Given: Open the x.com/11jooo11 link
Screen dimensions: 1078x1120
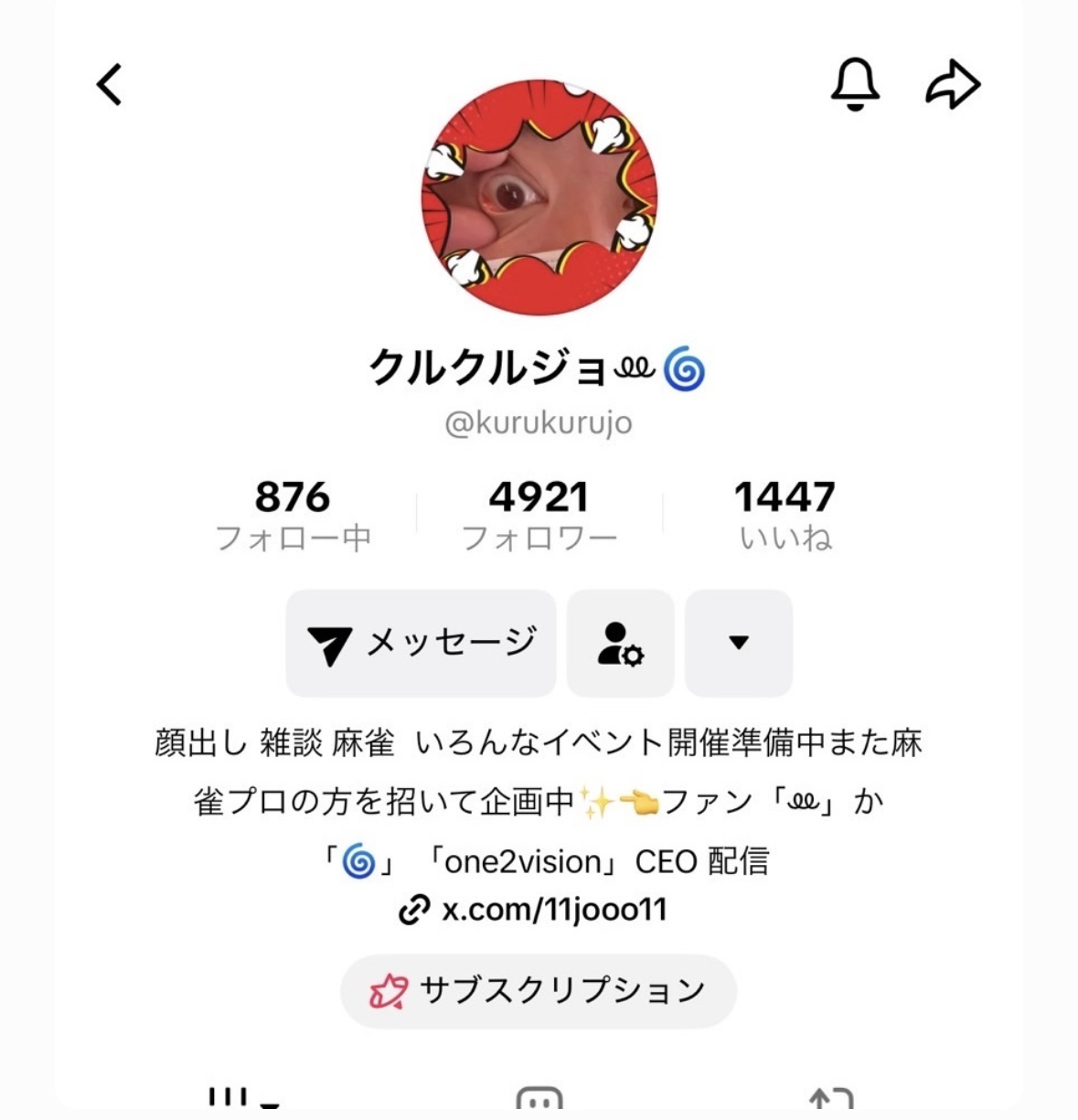Looking at the screenshot, I should pyautogui.click(x=534, y=911).
